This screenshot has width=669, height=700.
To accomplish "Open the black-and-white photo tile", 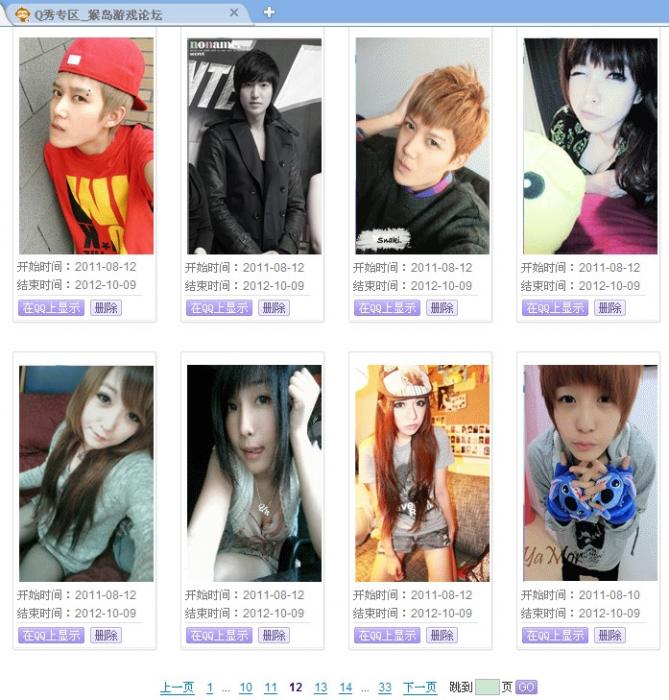I will click(x=254, y=146).
